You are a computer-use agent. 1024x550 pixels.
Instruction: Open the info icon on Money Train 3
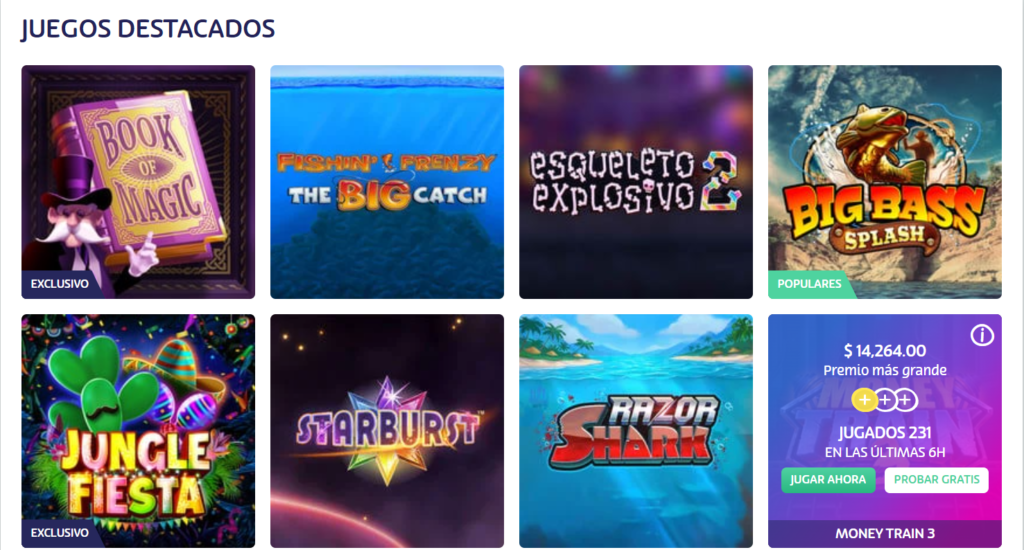tap(982, 336)
